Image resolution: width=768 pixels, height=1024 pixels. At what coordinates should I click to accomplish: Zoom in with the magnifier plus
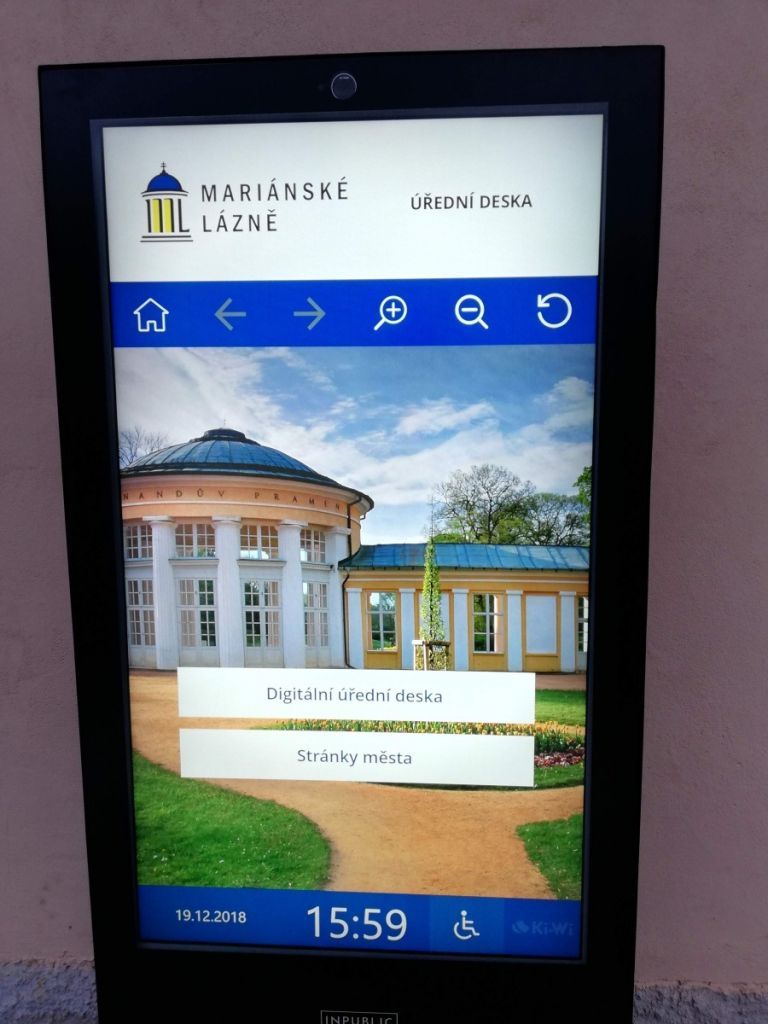(x=390, y=313)
